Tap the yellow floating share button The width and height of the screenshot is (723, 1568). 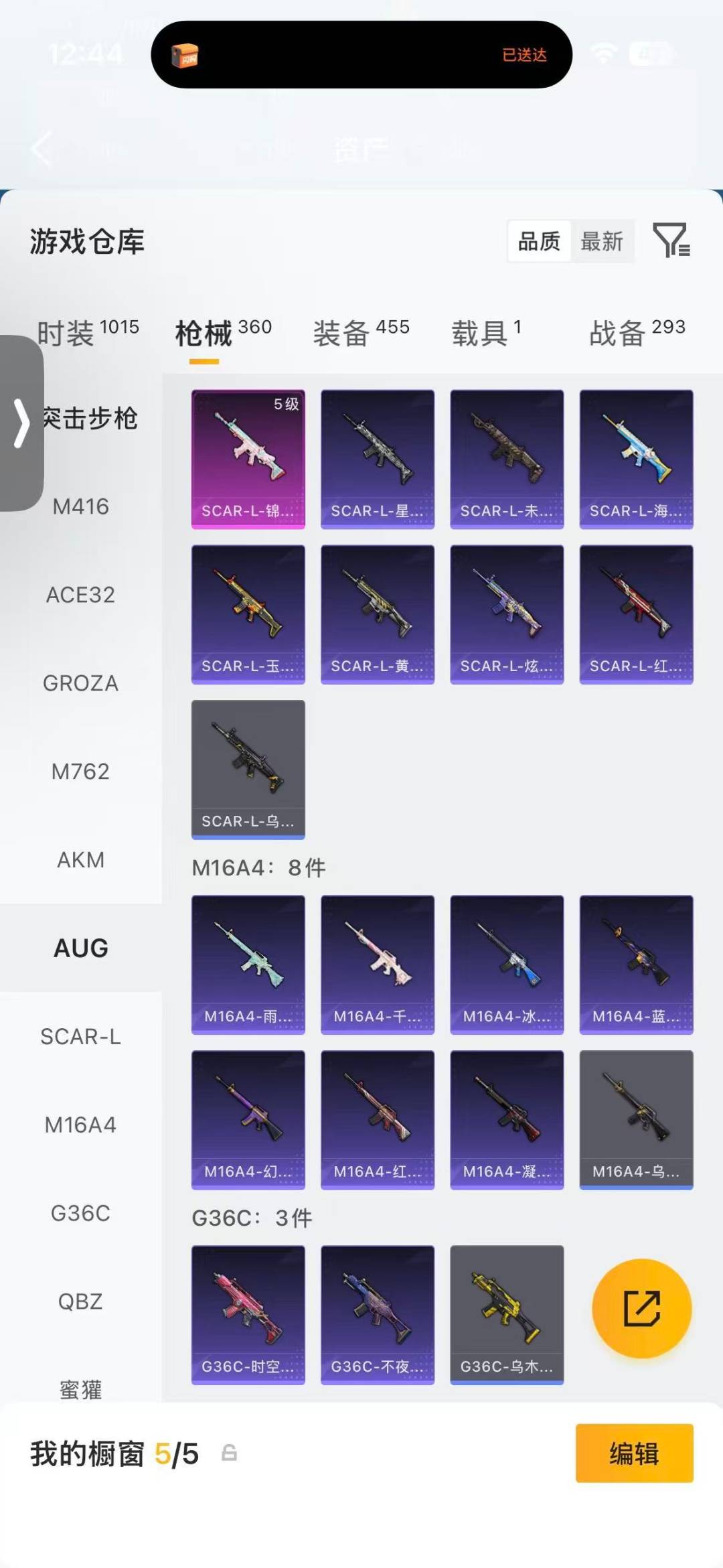(x=641, y=1308)
